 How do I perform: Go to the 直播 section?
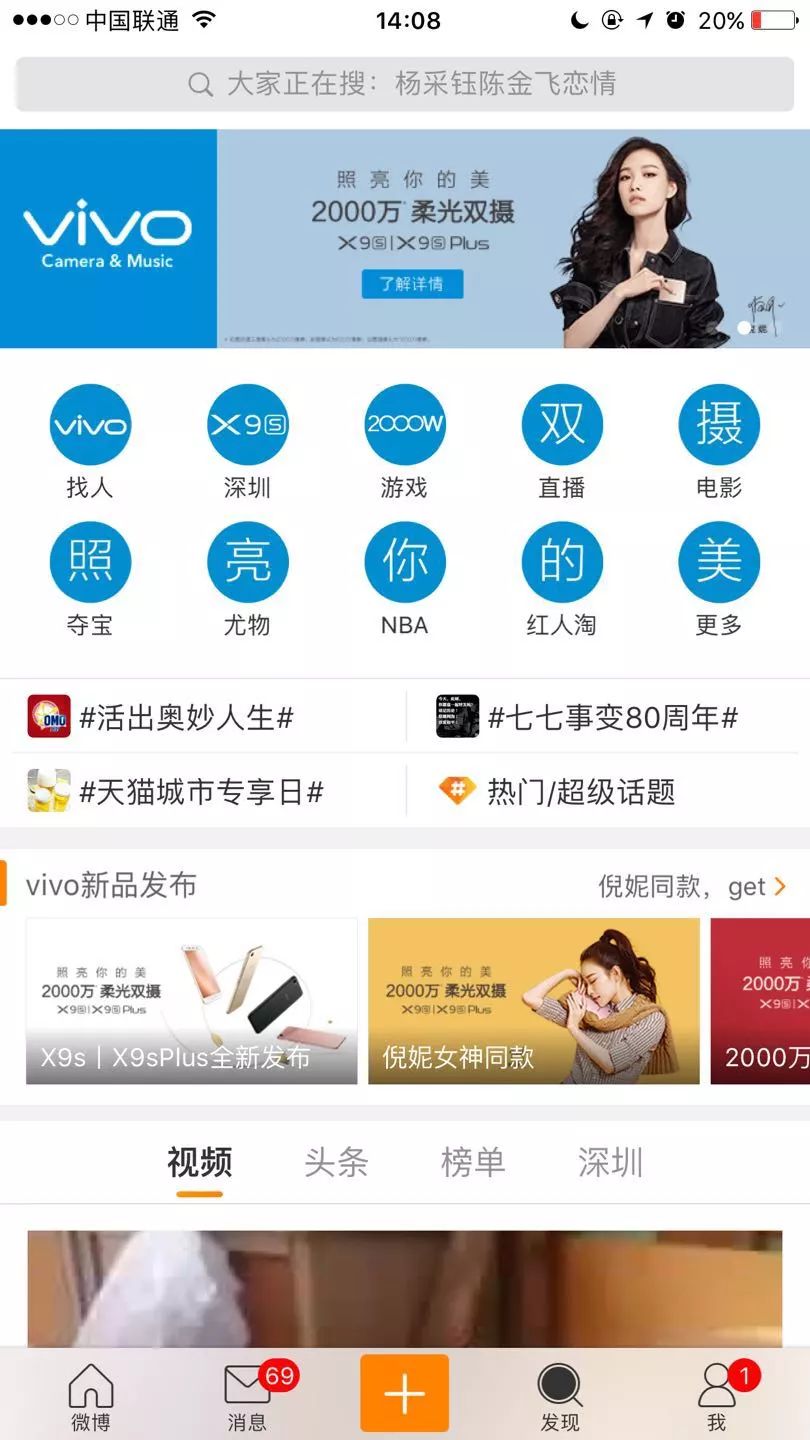pyautogui.click(x=562, y=441)
